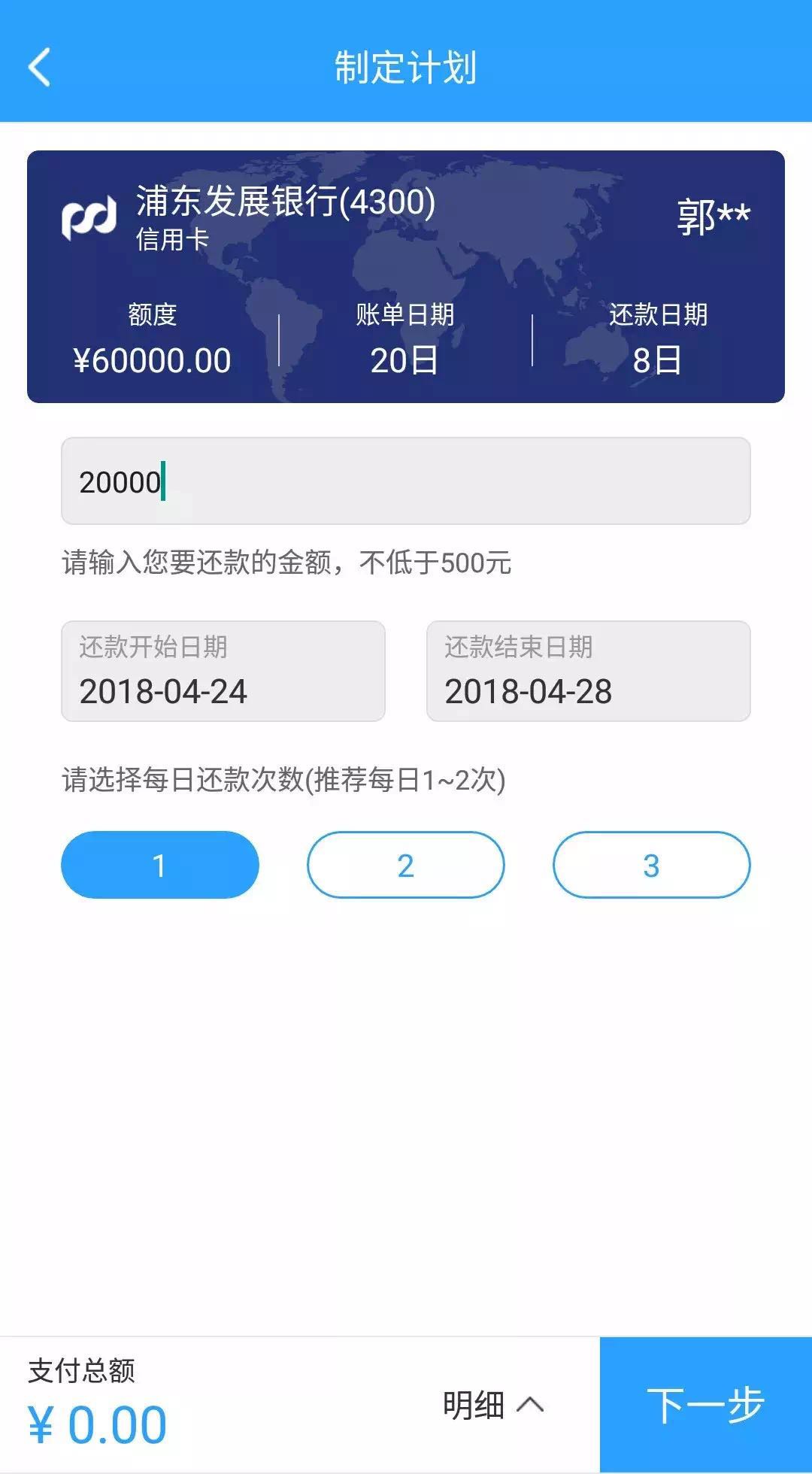Go back from the 制定计划 page
The height and width of the screenshot is (1474, 812).
[39, 67]
